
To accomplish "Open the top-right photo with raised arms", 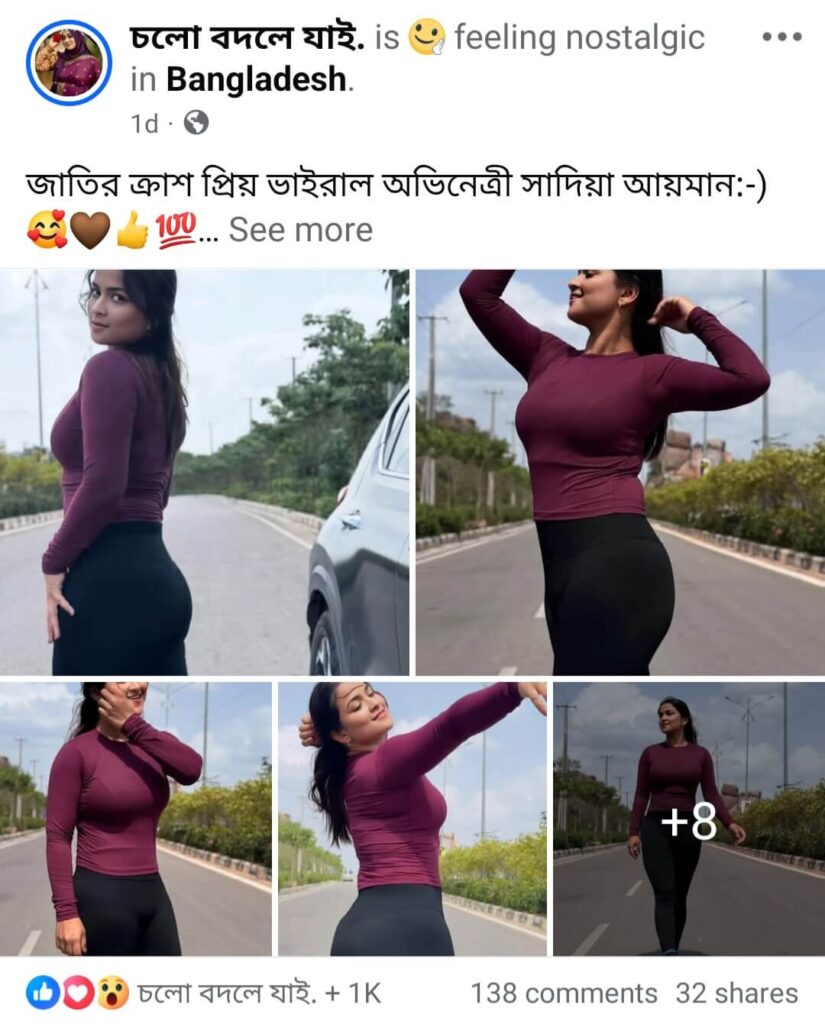I will pyautogui.click(x=620, y=472).
